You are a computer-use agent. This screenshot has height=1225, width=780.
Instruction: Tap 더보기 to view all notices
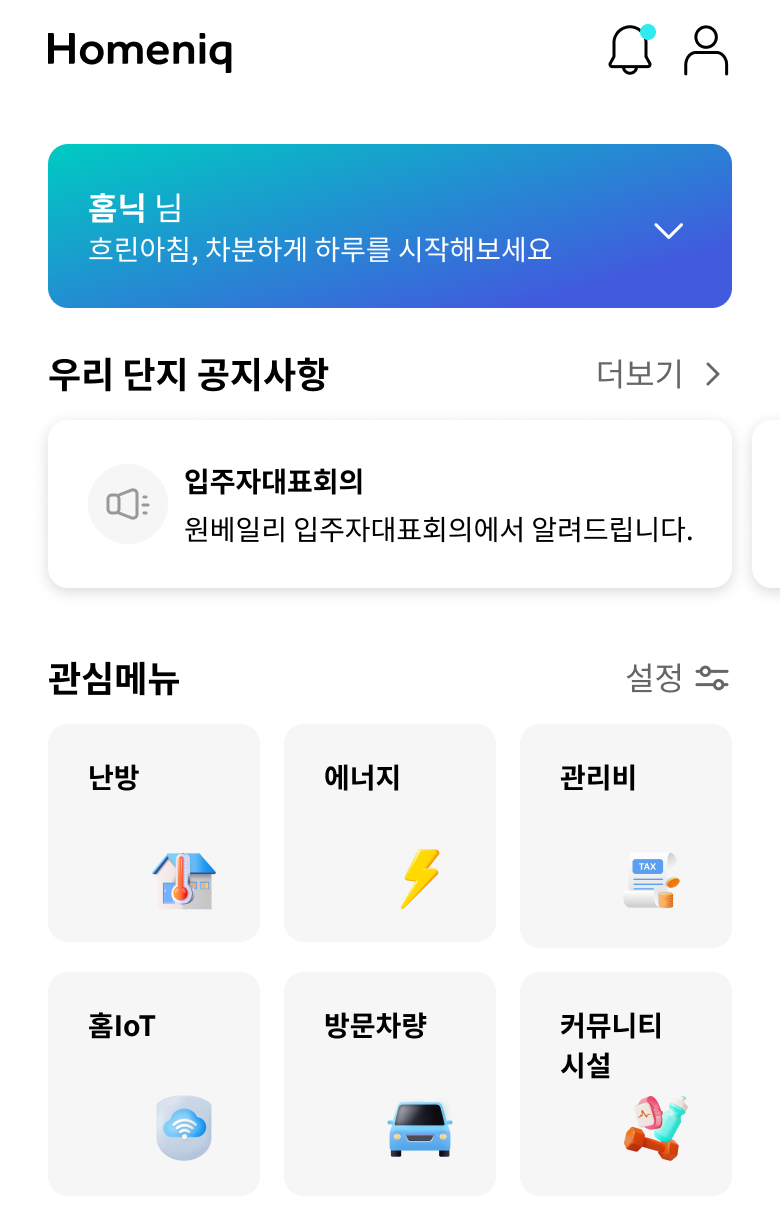658,374
